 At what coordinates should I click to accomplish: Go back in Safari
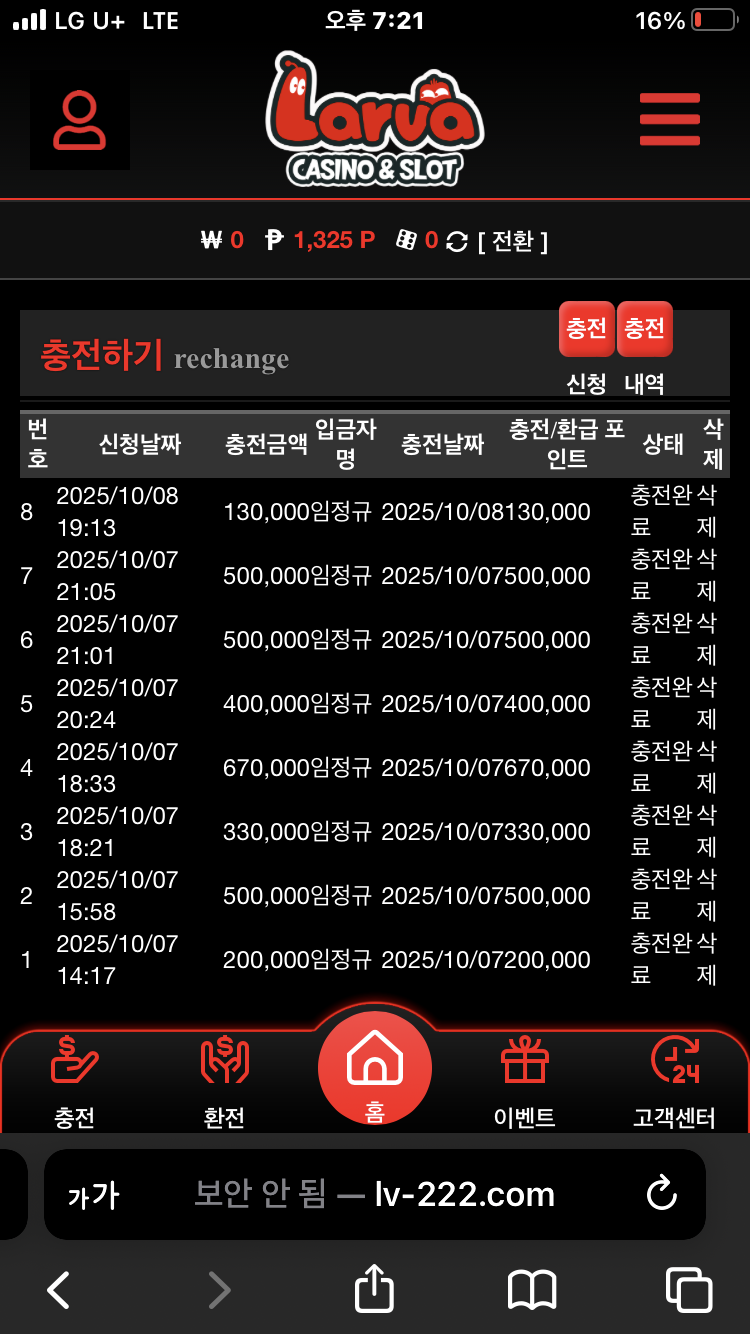[x=59, y=1290]
